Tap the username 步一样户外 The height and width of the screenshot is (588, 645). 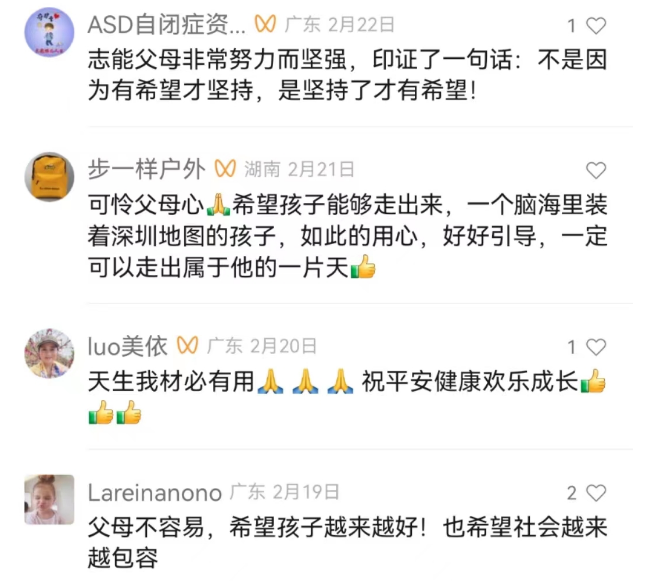[x=146, y=170]
